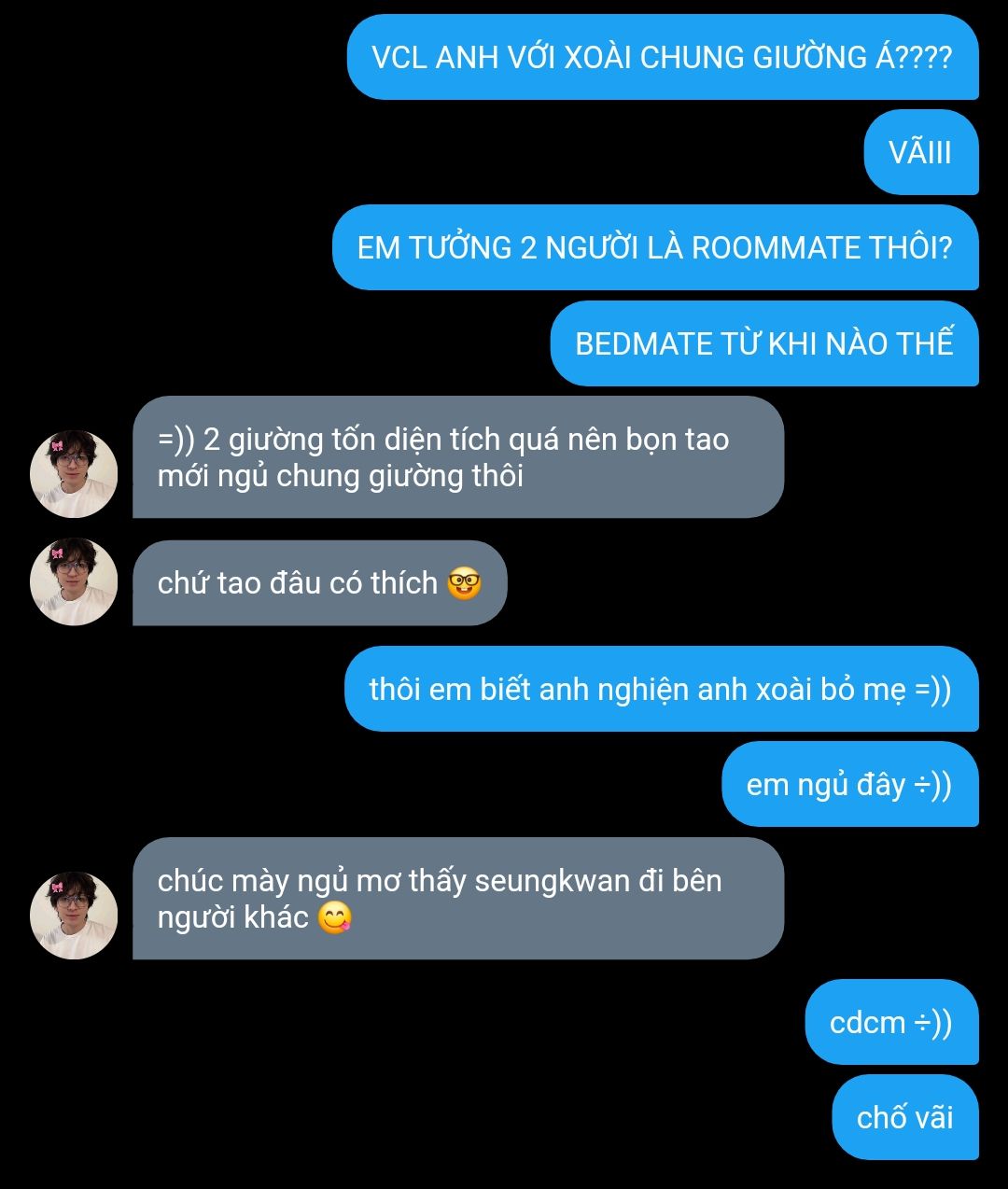View profile from avatar beside 'chúc mày ngủ mơ' message
The image size is (1008, 1189).
click(74, 916)
